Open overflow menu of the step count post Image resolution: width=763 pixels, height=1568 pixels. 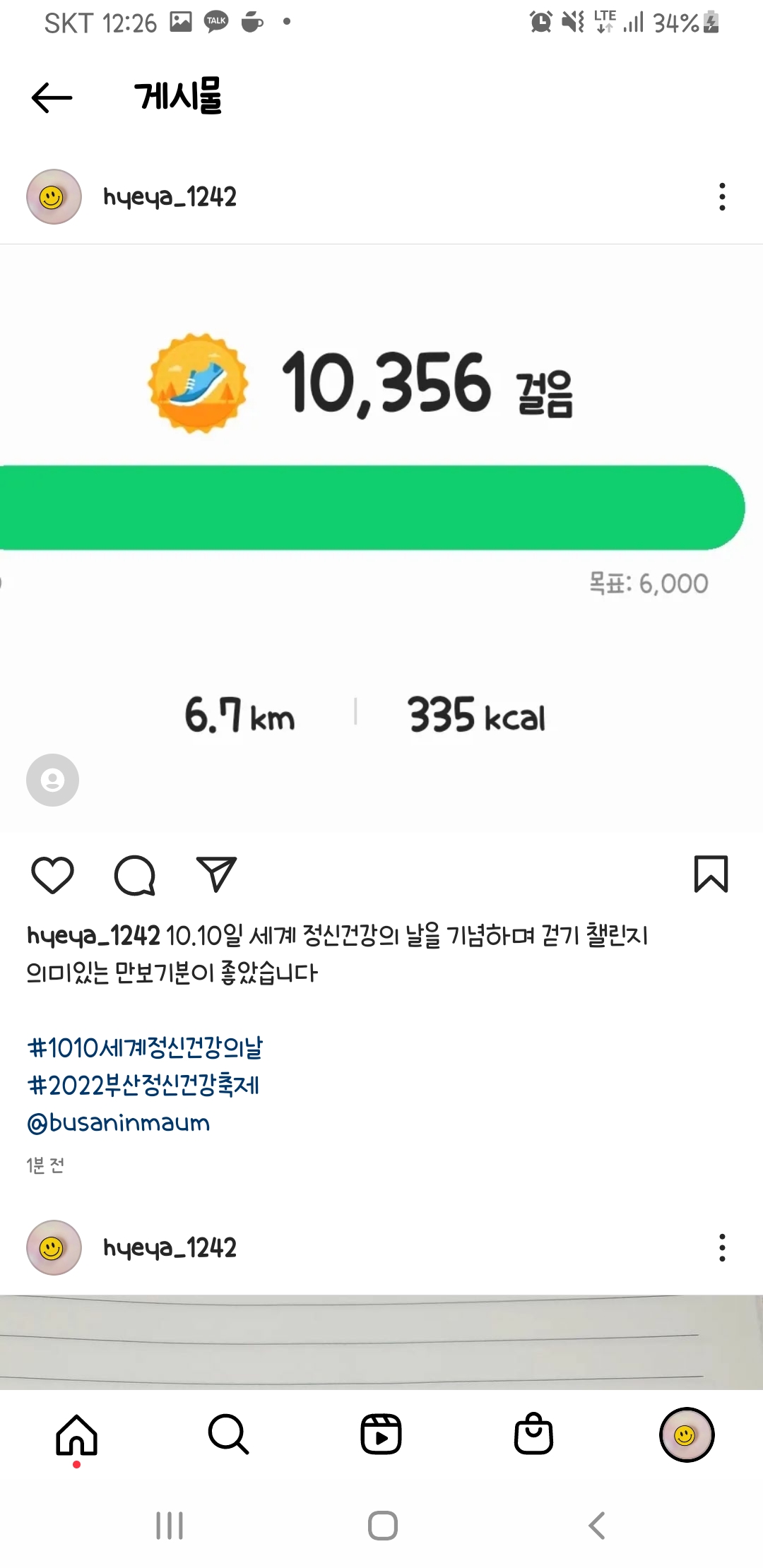pyautogui.click(x=721, y=197)
